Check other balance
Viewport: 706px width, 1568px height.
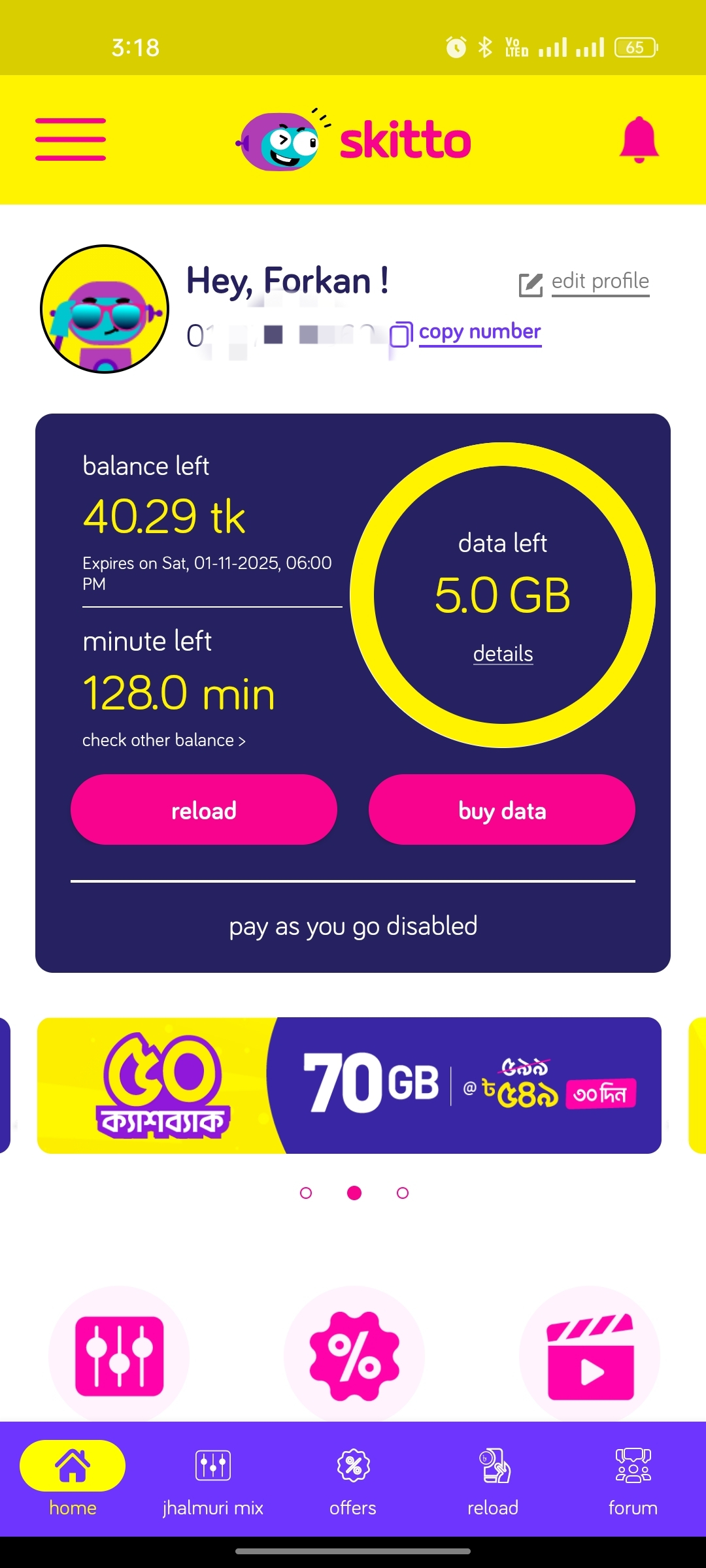coord(163,740)
